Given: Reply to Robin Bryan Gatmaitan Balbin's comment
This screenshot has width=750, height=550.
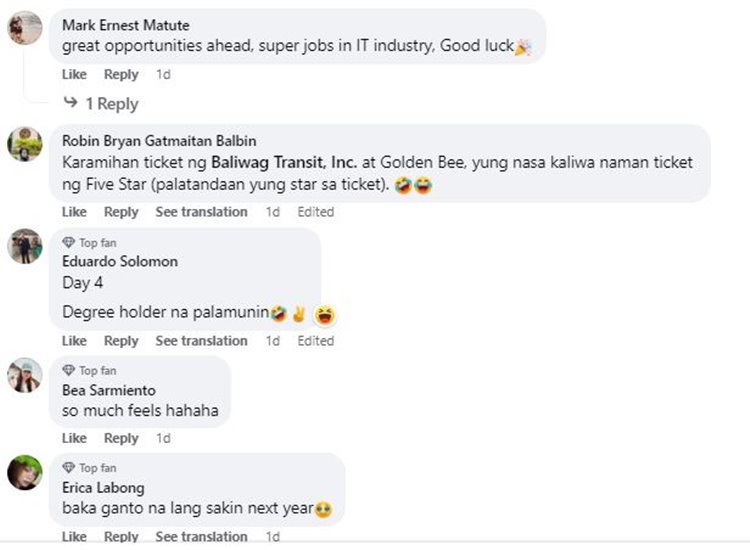Looking at the screenshot, I should [121, 212].
